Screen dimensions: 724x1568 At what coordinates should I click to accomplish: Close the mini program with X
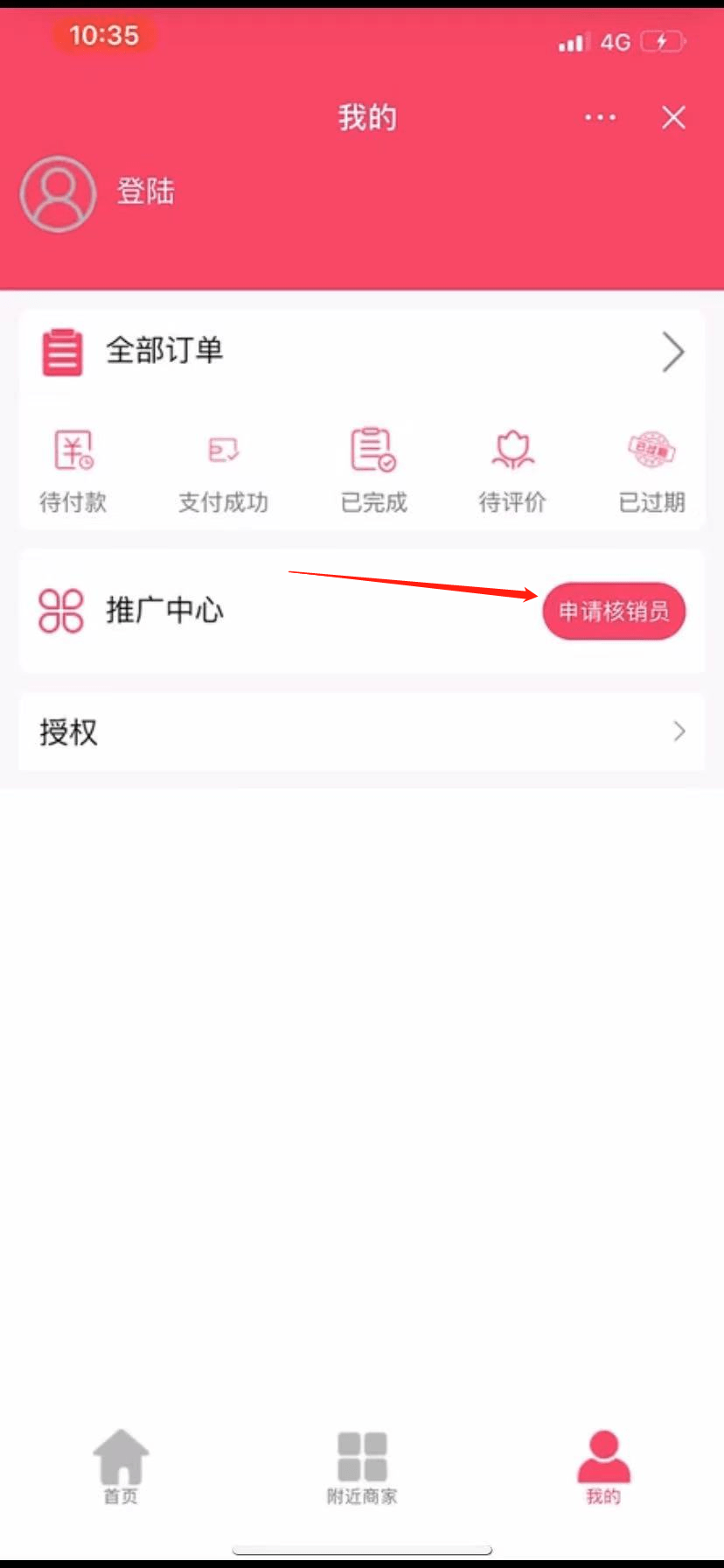[673, 117]
